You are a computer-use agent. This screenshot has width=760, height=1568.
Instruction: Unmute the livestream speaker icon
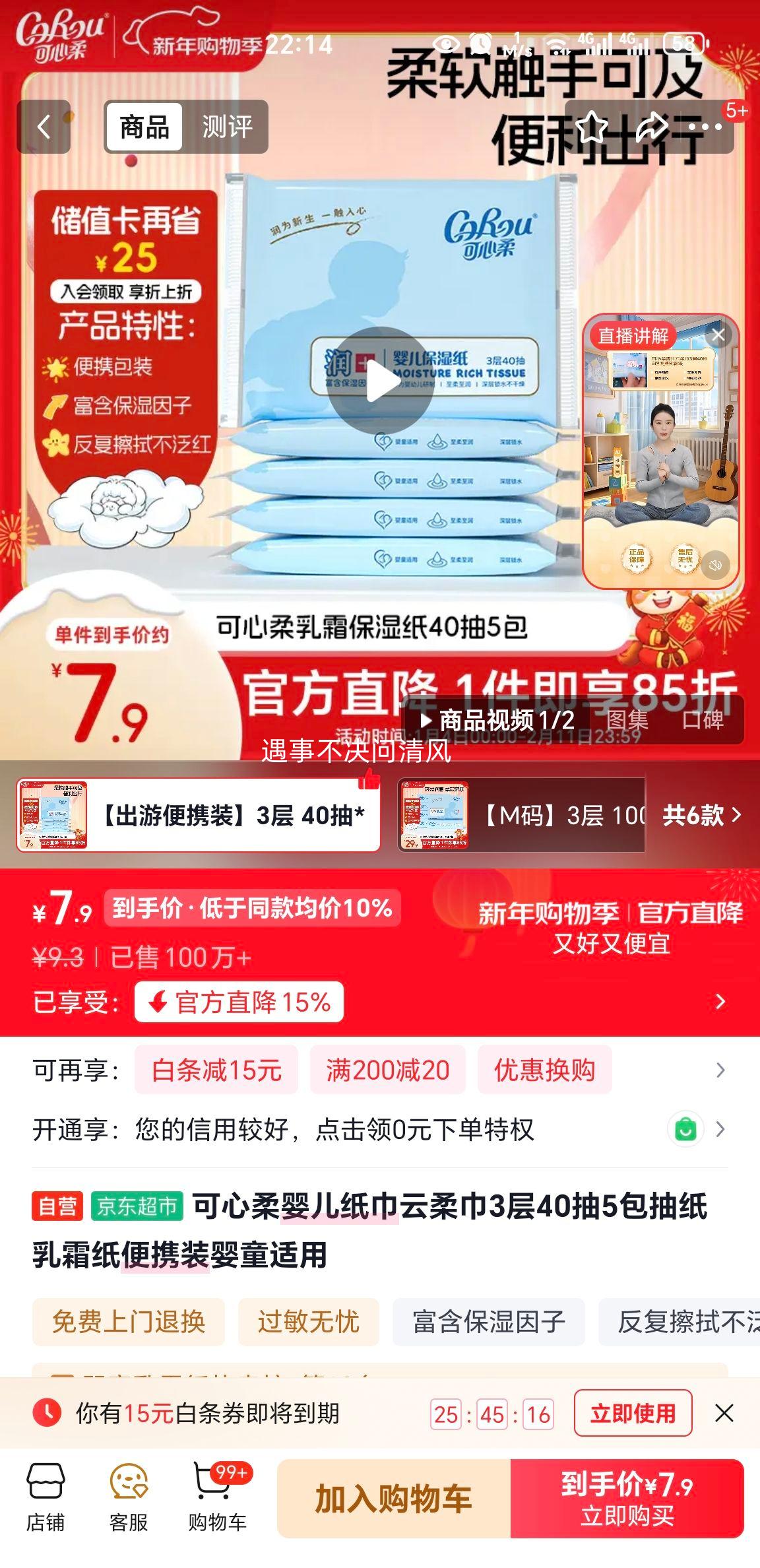click(x=714, y=562)
